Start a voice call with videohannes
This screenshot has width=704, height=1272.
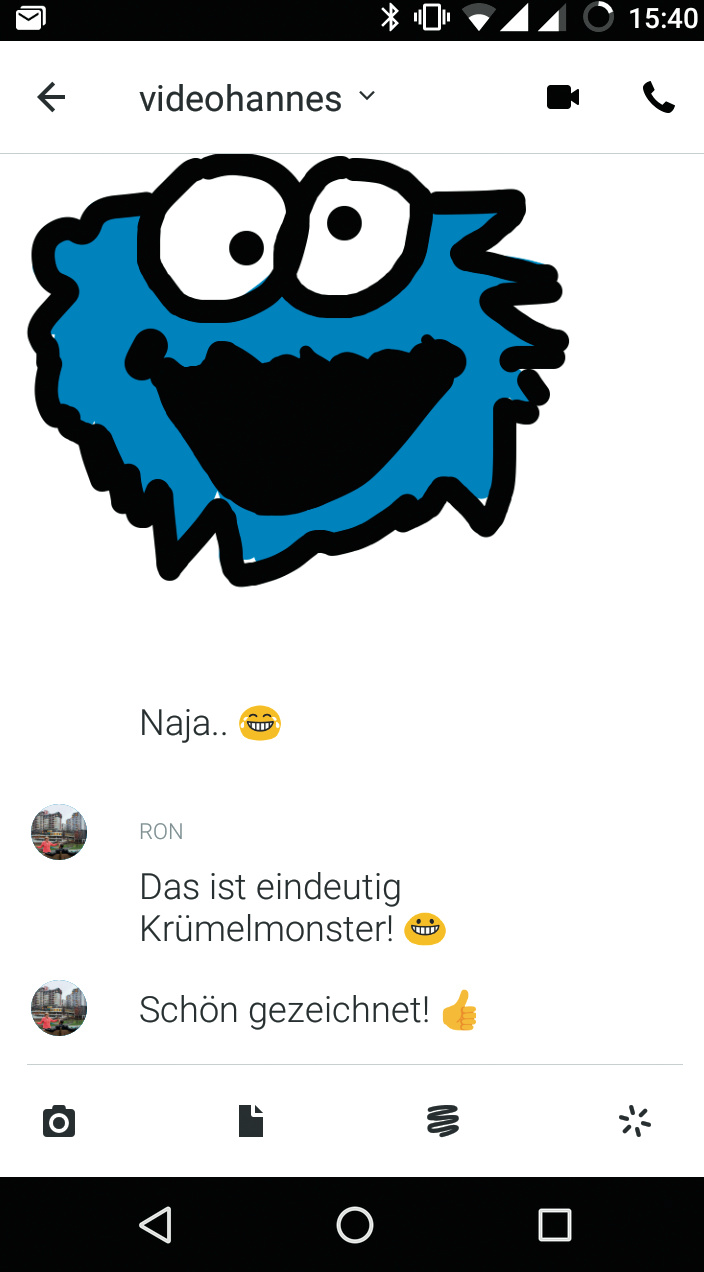(x=658, y=97)
